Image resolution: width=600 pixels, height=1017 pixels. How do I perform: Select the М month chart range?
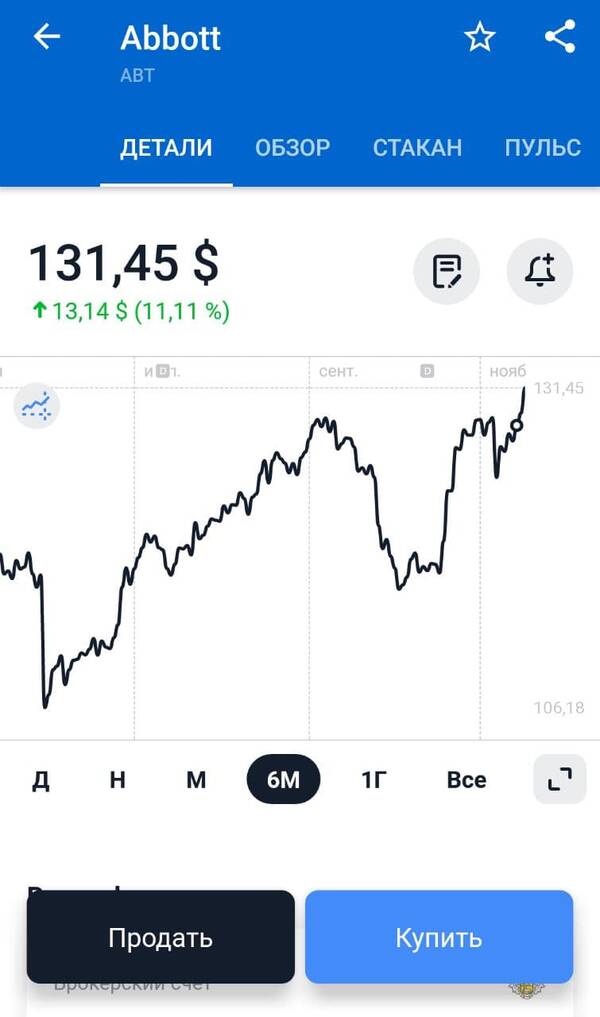coord(196,780)
